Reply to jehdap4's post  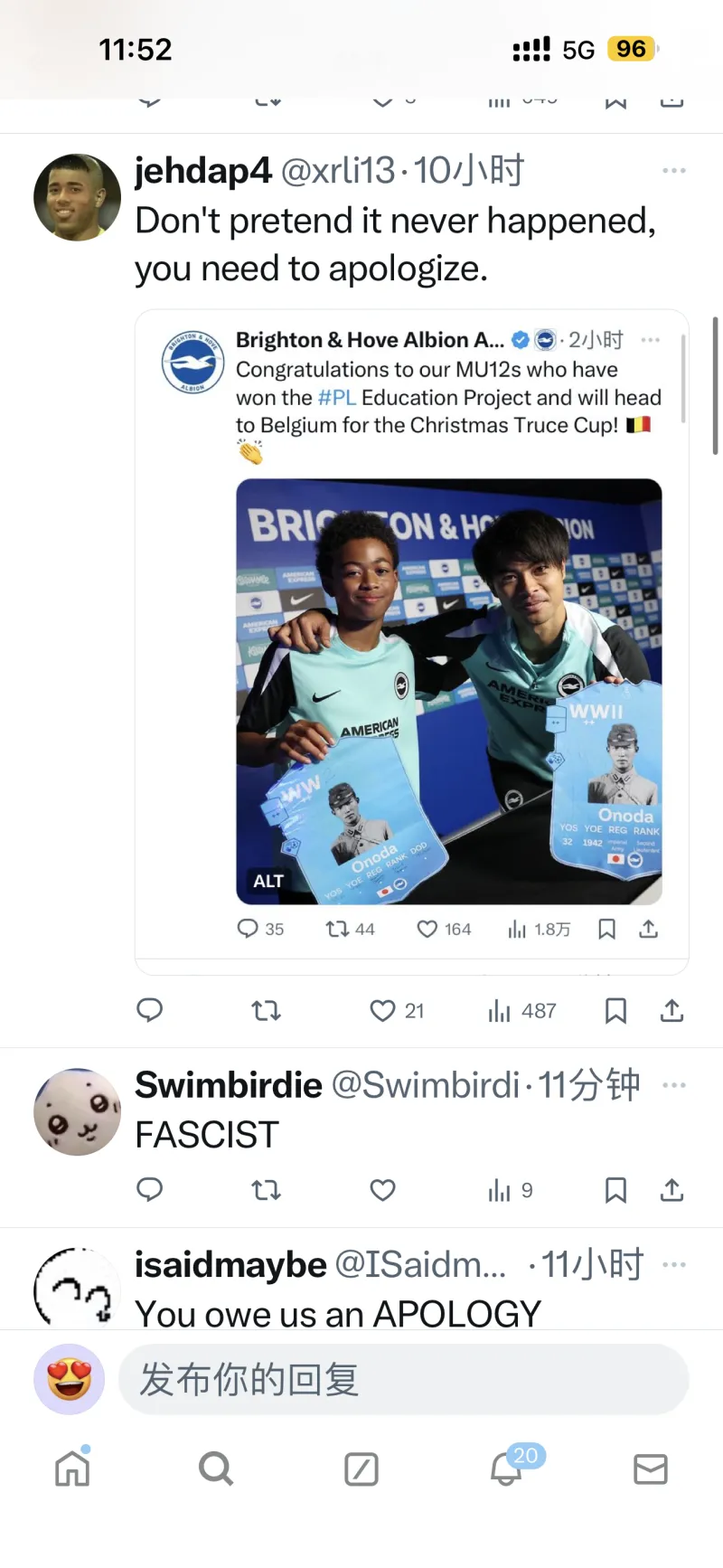point(149,1010)
